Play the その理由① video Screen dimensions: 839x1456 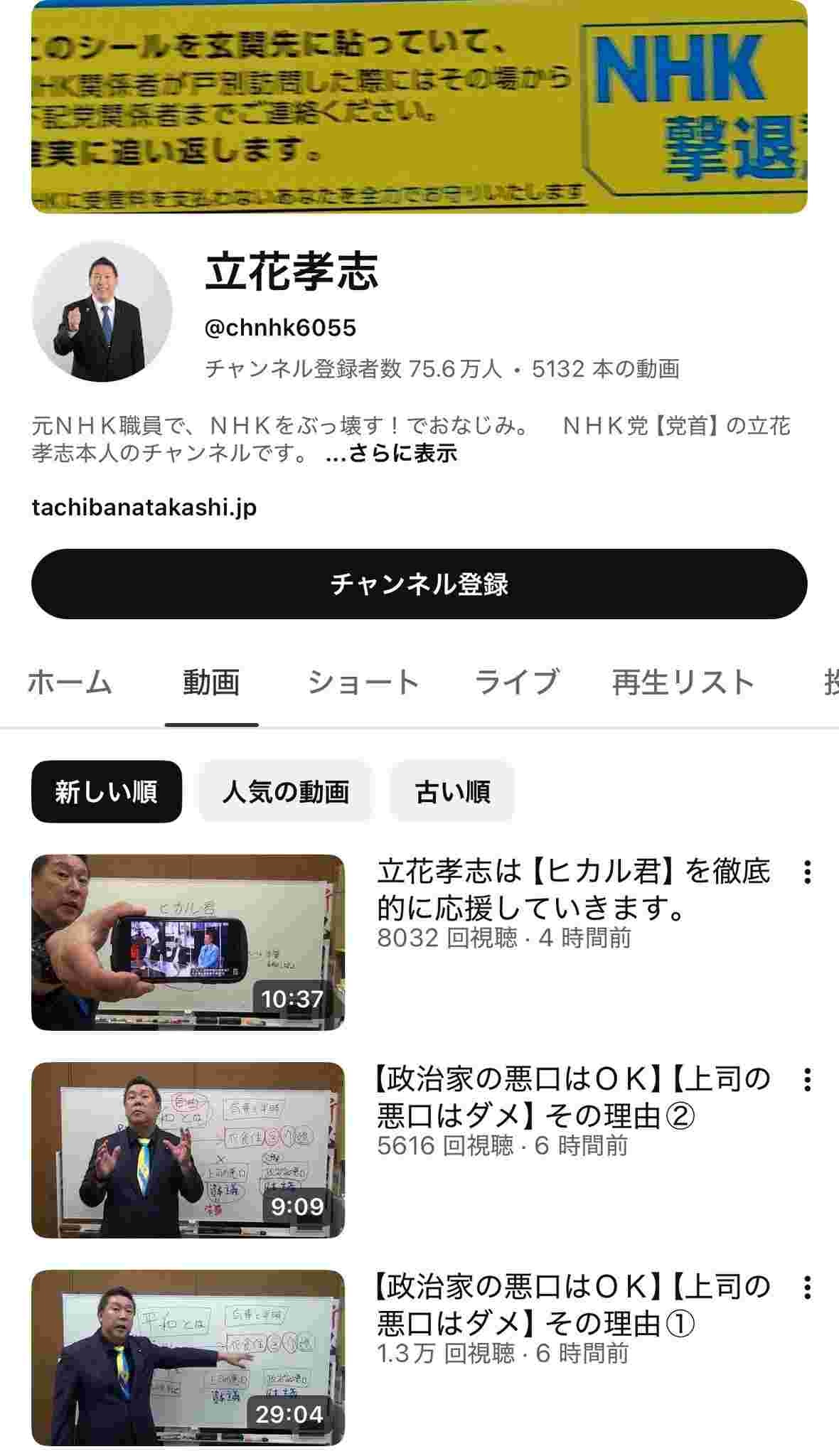(x=188, y=1357)
